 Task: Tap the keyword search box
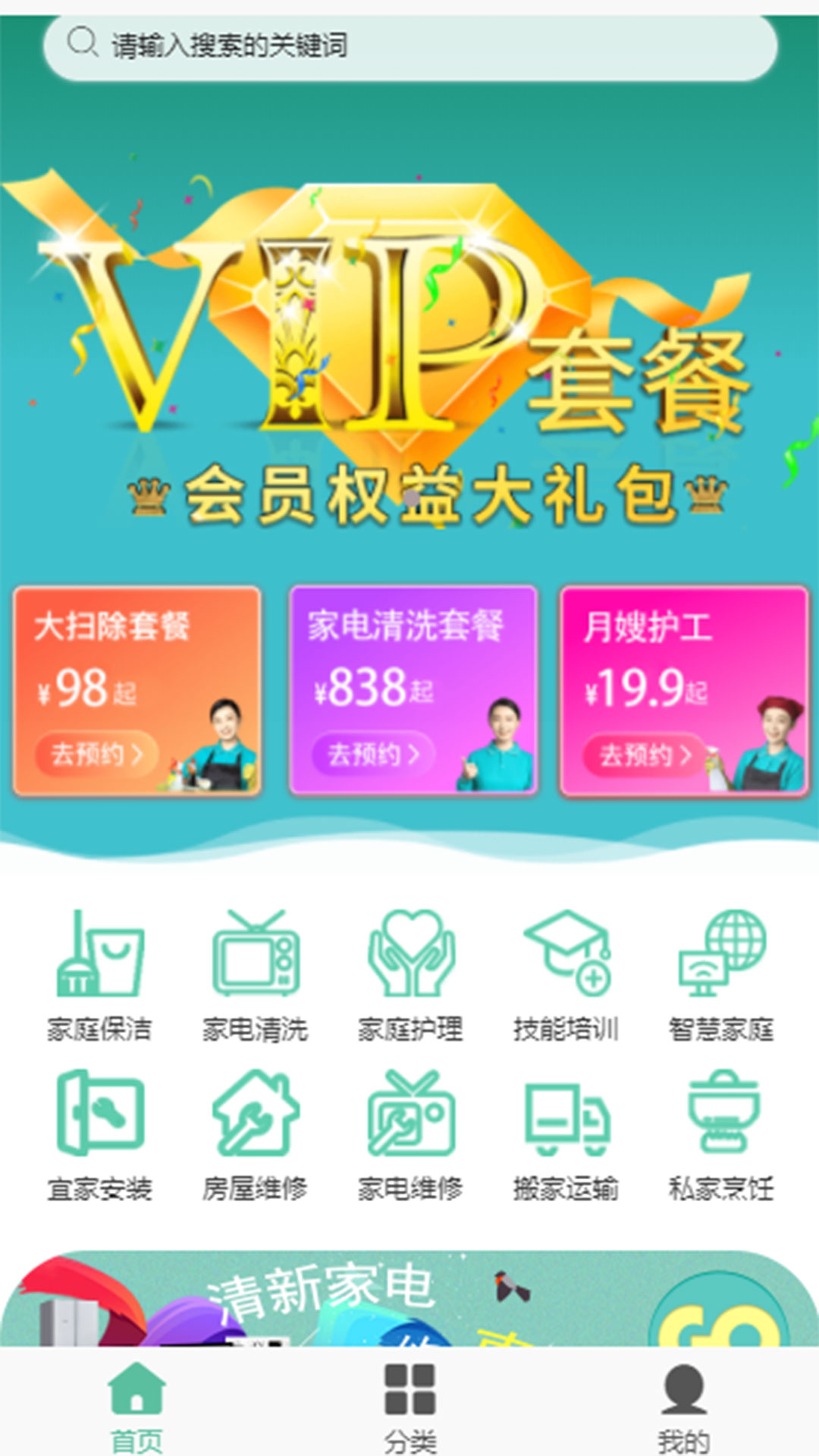pyautogui.click(x=409, y=45)
